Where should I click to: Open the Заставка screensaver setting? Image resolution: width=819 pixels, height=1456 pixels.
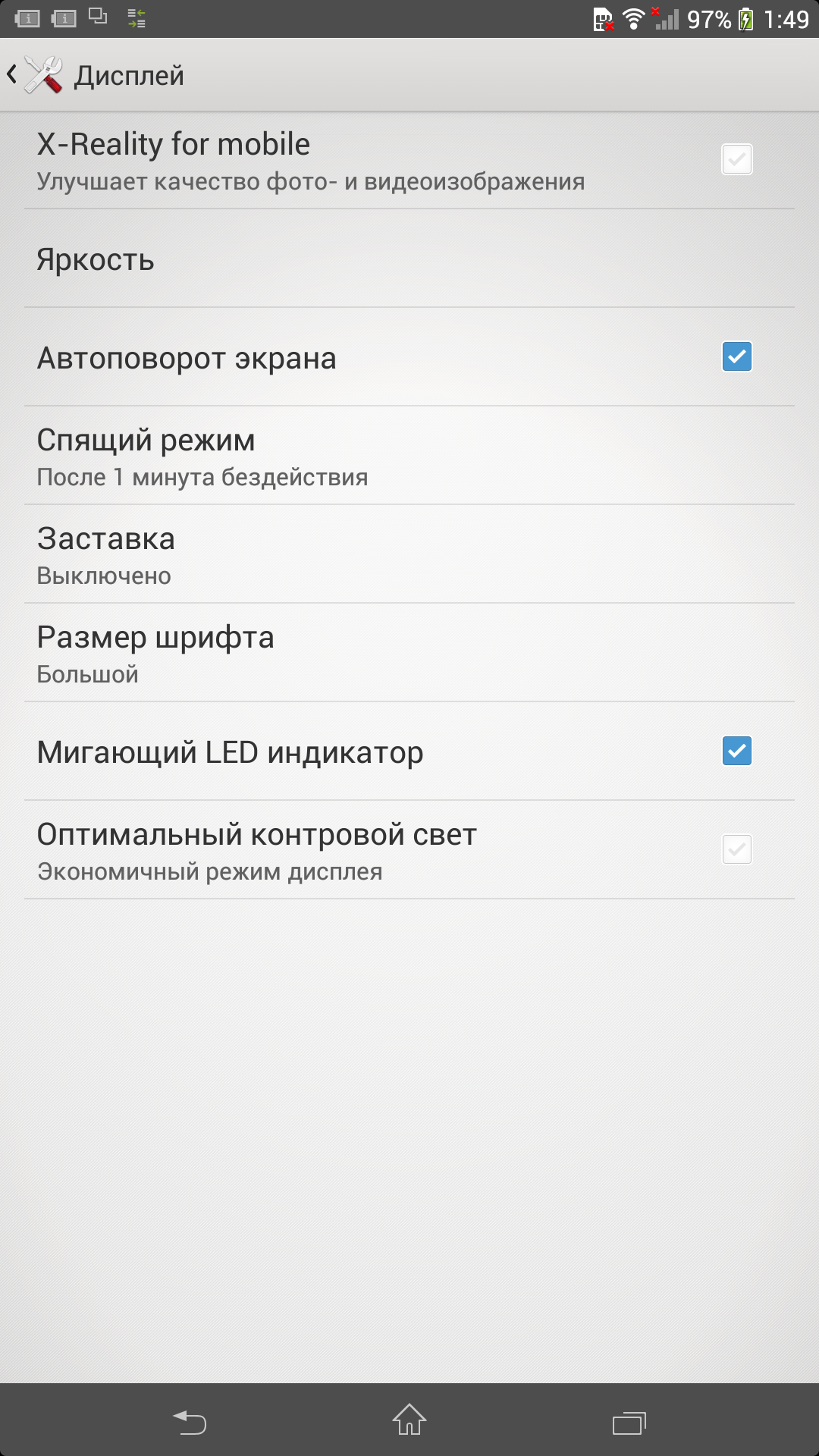[x=409, y=554]
